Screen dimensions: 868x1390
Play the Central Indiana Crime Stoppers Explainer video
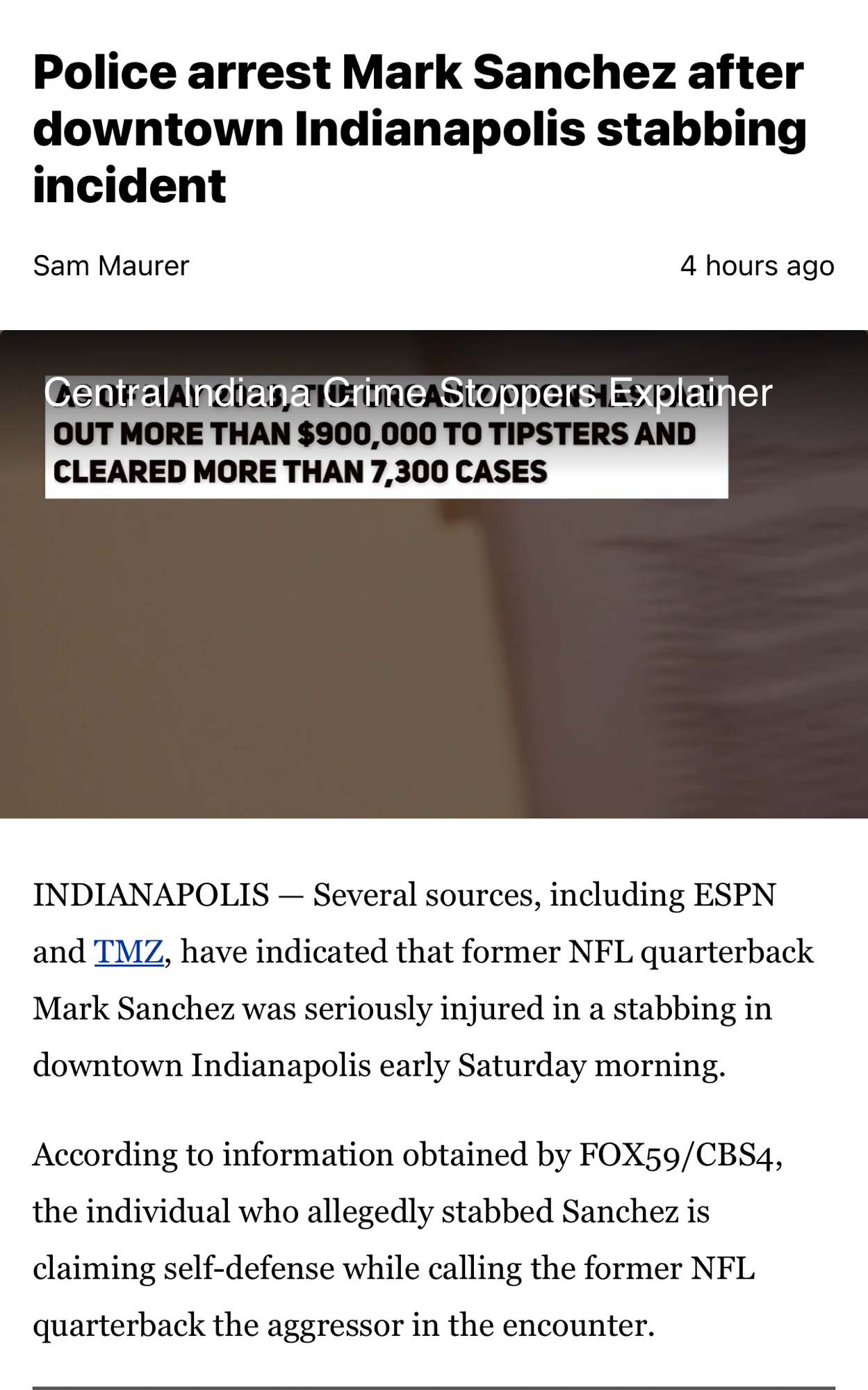click(434, 574)
